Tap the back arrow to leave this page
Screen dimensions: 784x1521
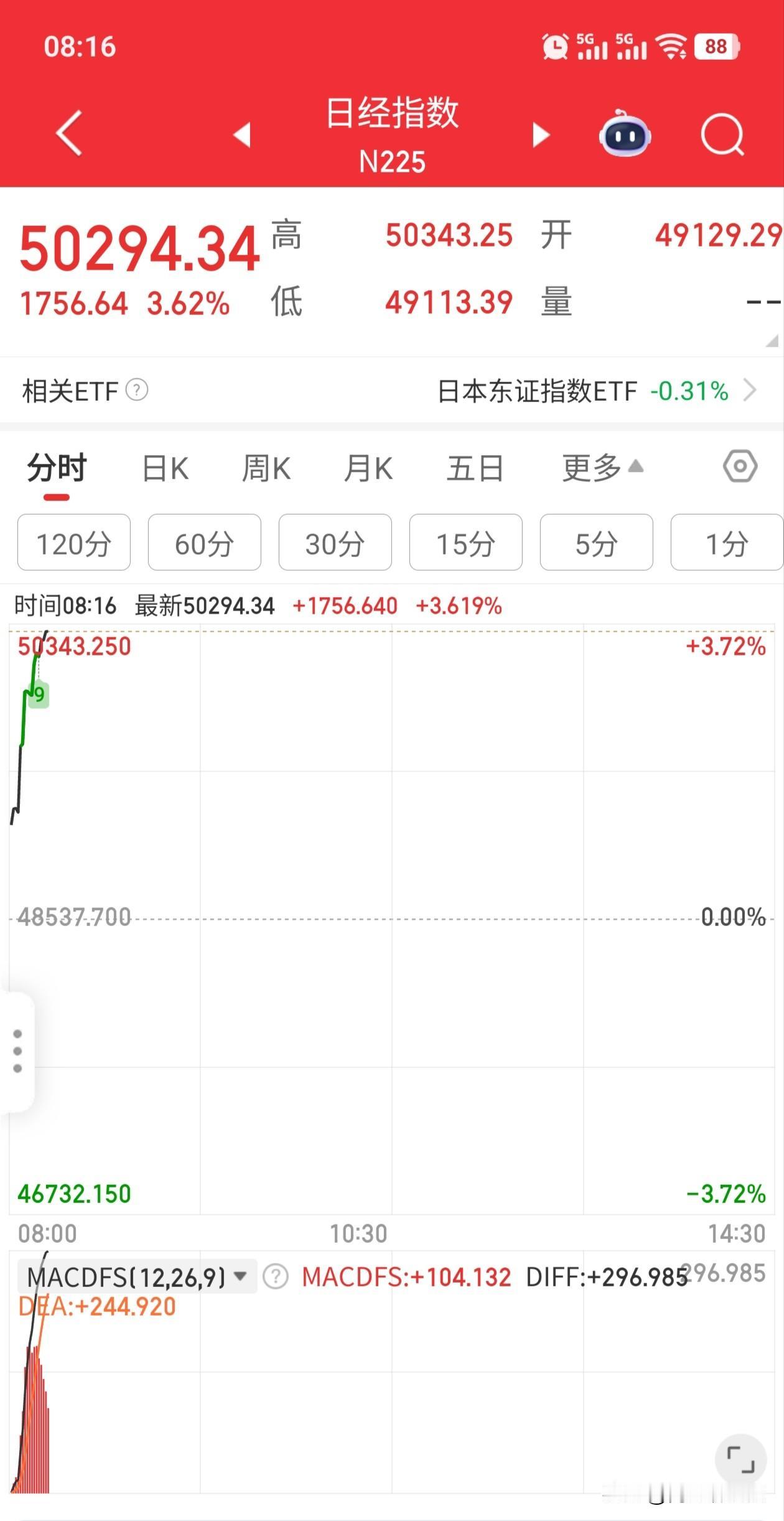[x=68, y=134]
